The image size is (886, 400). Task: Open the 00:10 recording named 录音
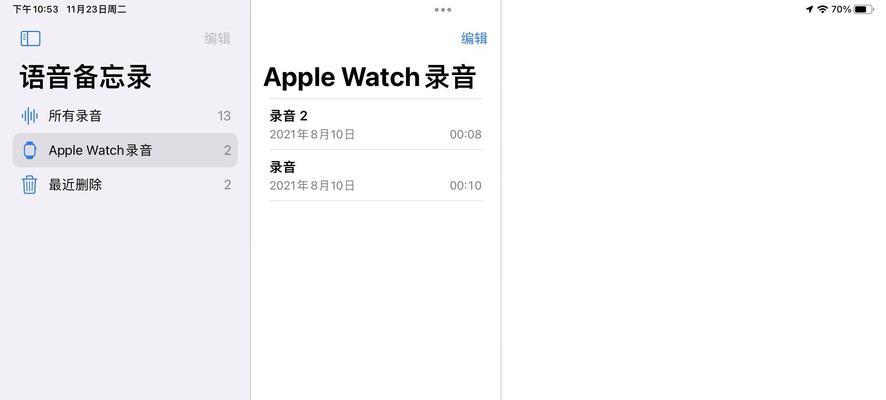375,175
